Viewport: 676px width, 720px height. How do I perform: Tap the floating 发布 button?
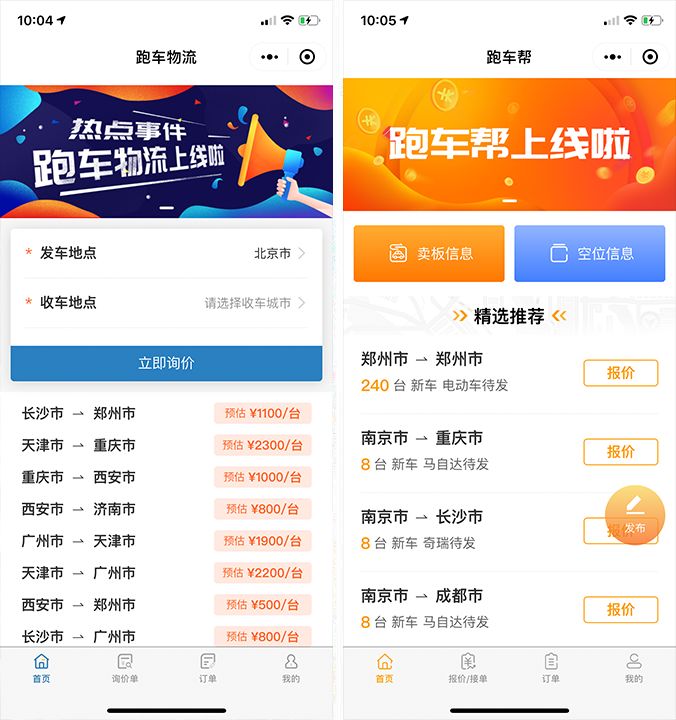pos(634,515)
